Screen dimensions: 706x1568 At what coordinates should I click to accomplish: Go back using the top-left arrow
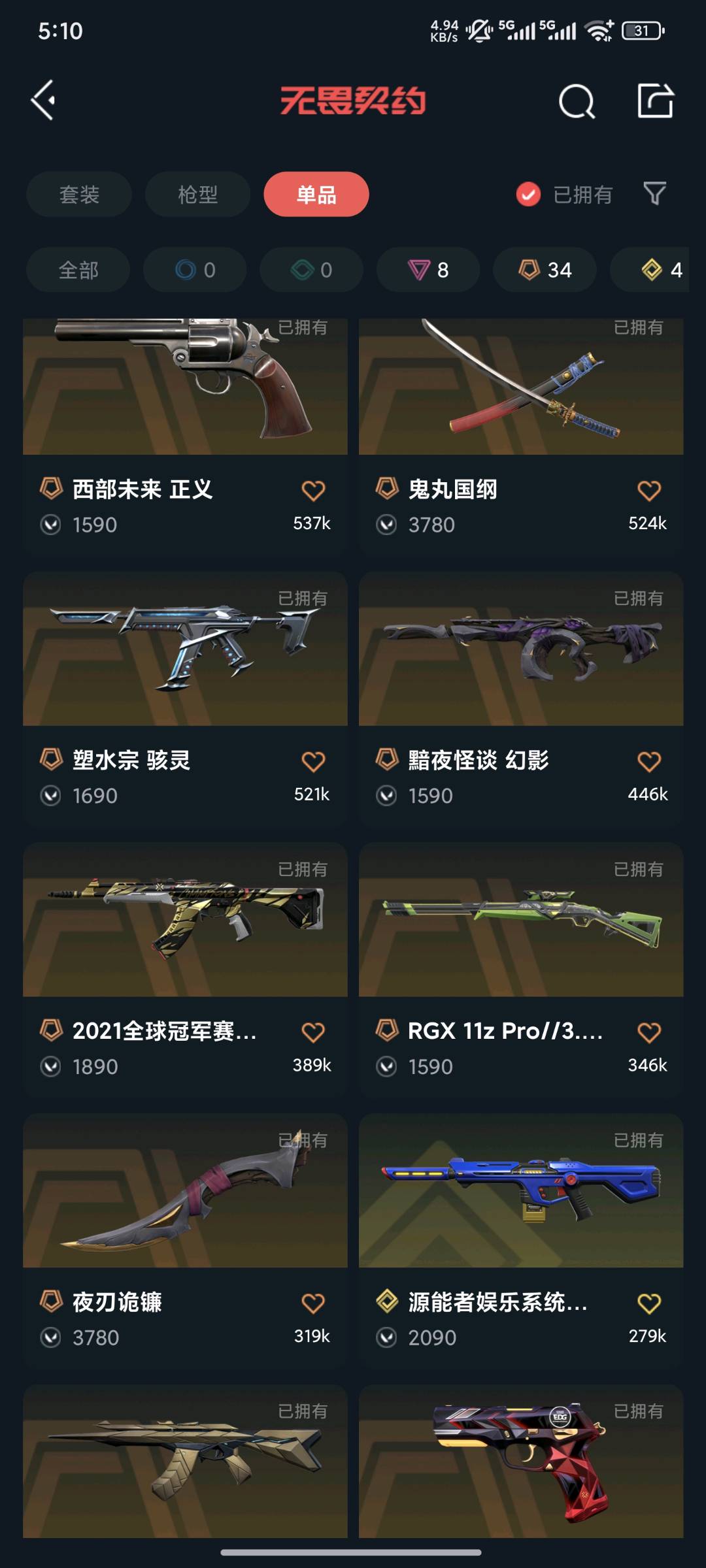pos(43,100)
